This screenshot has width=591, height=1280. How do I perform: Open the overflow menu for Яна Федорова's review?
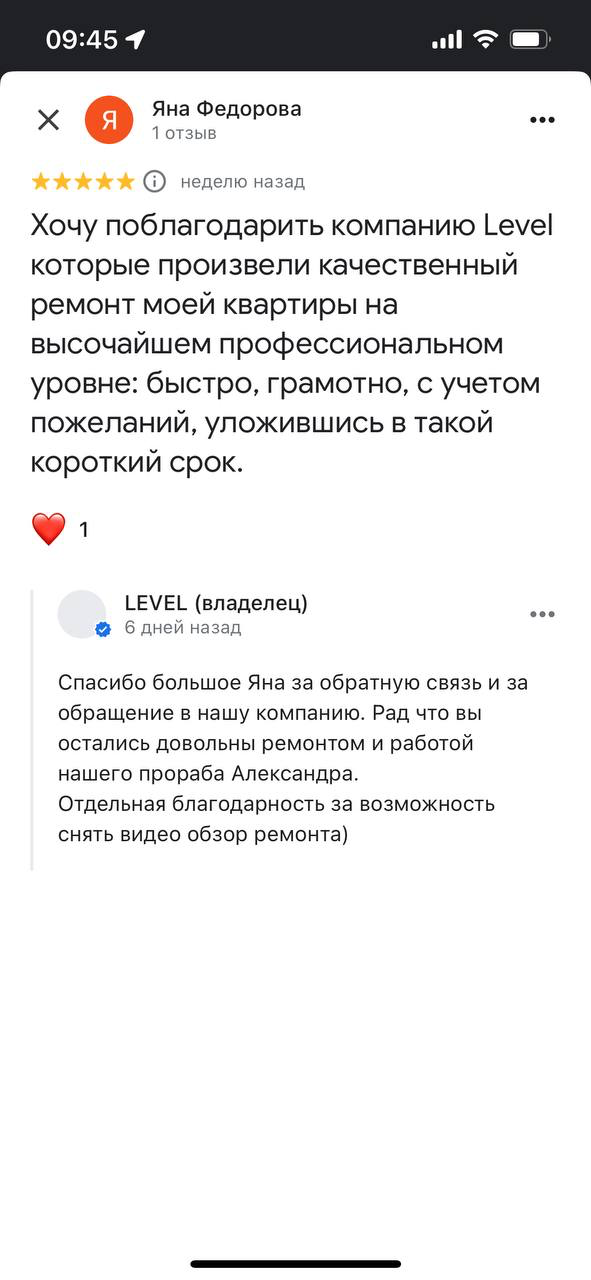click(x=542, y=120)
